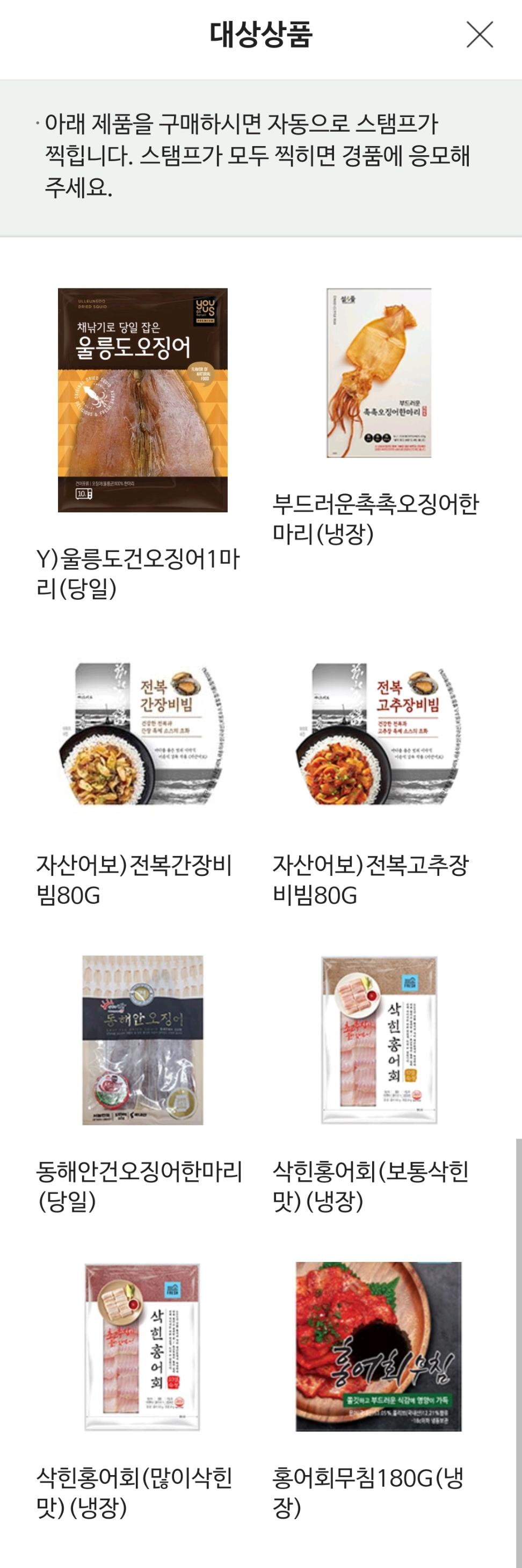Close the 대상상품 popup
This screenshot has height=1568, width=522.
(480, 35)
